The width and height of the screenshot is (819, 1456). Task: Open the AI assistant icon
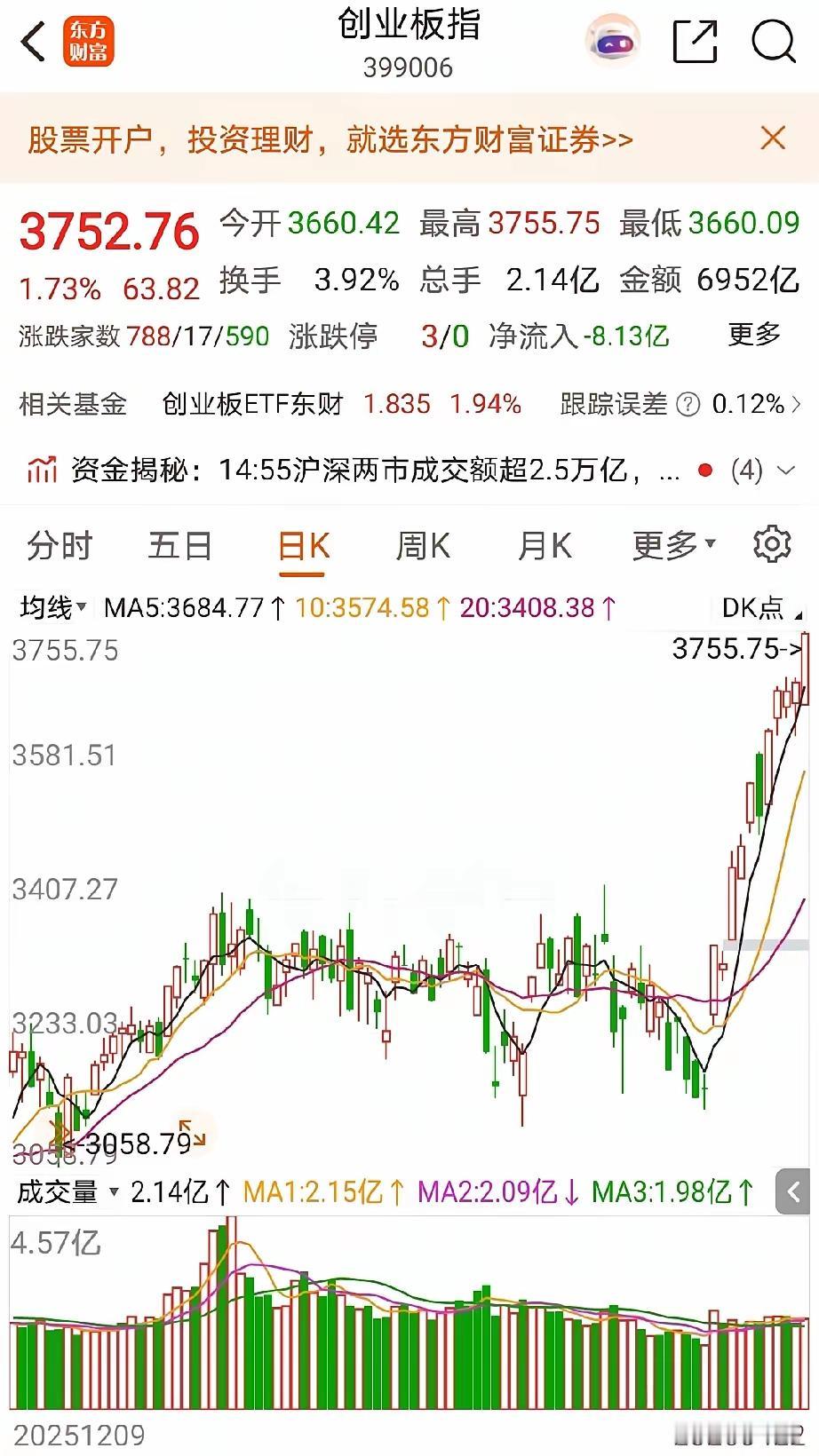pos(612,42)
